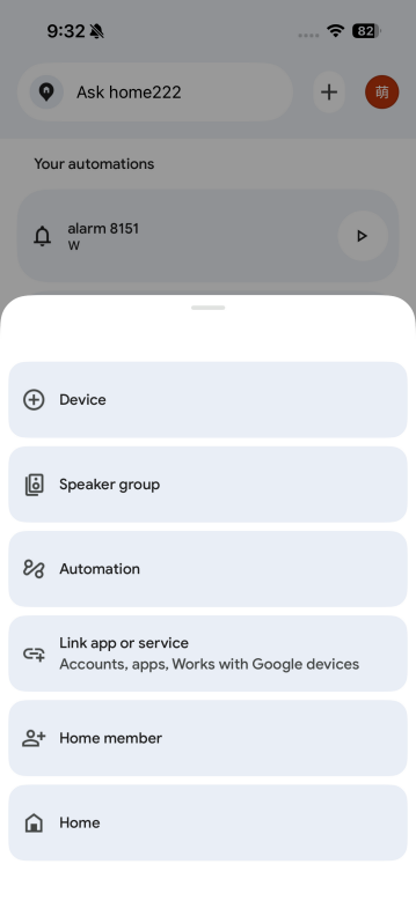Tap the bottom sheet drag handle
Viewport: 416px width, 901px height.
(x=208, y=308)
